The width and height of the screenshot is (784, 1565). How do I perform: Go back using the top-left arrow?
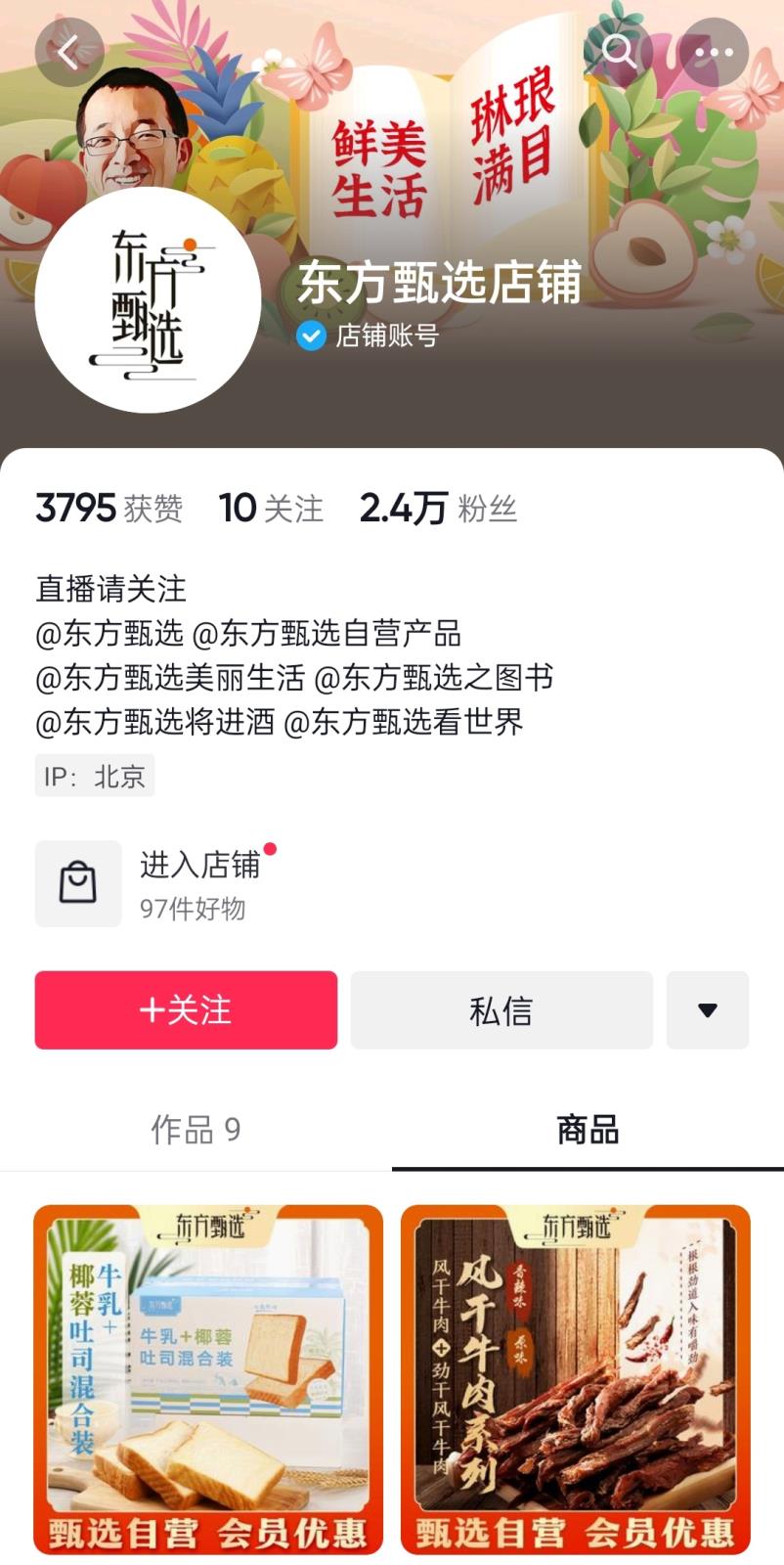pos(68,52)
